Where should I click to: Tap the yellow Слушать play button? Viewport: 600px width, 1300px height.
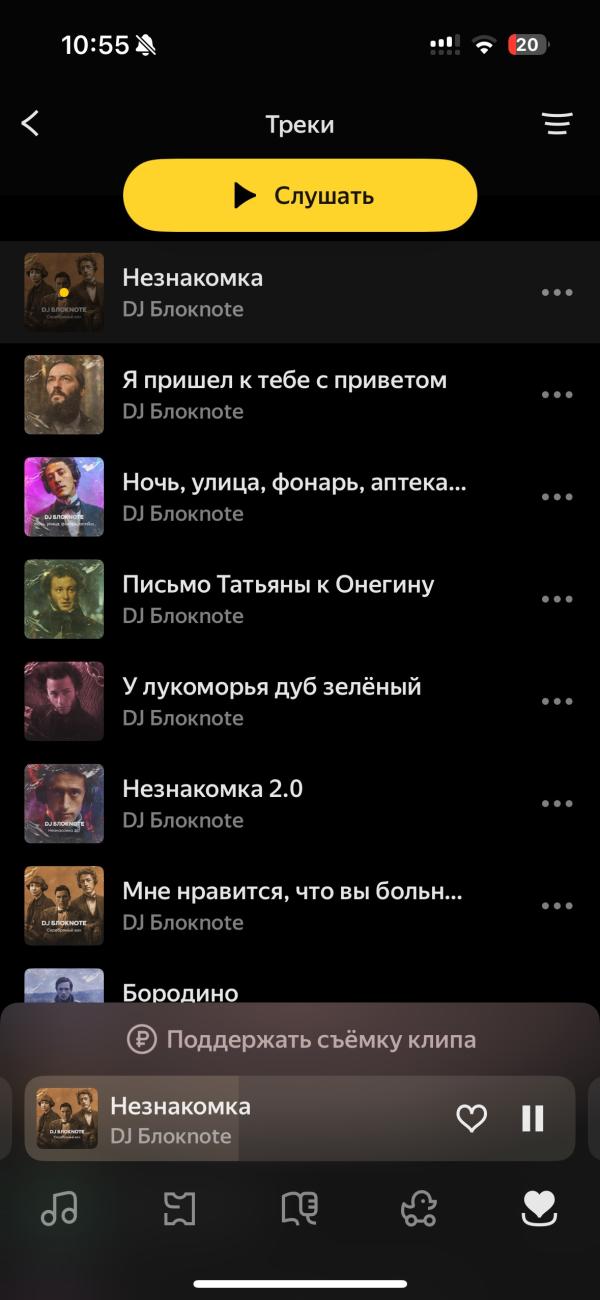300,195
